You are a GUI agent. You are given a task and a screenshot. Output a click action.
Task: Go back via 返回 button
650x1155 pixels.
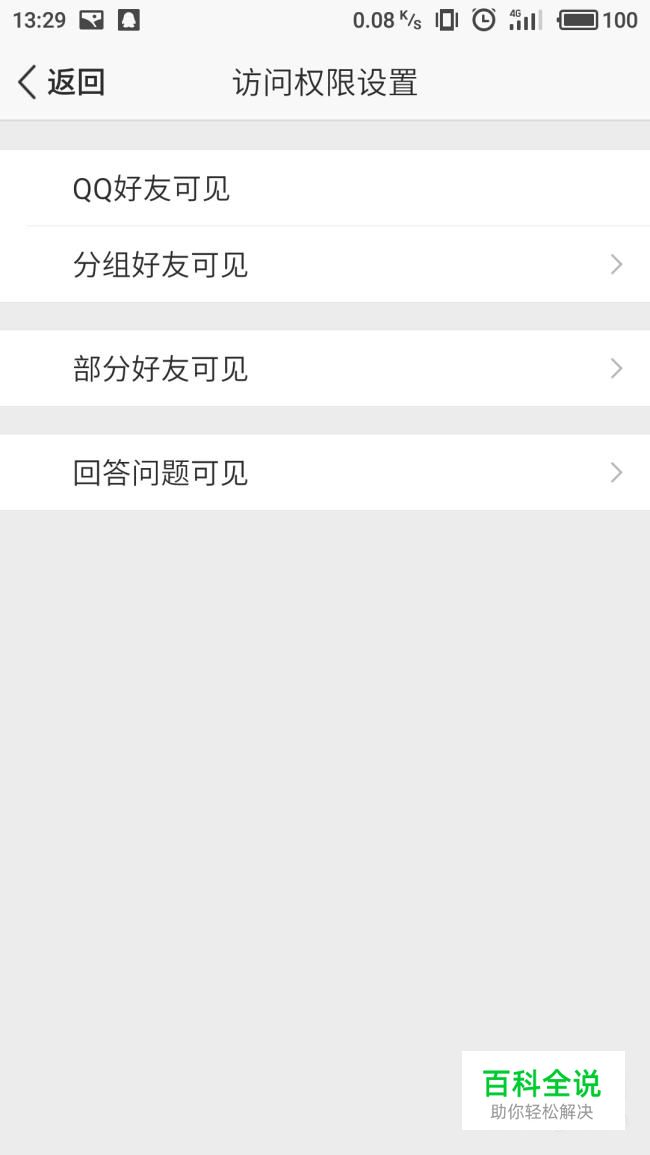[x=60, y=82]
